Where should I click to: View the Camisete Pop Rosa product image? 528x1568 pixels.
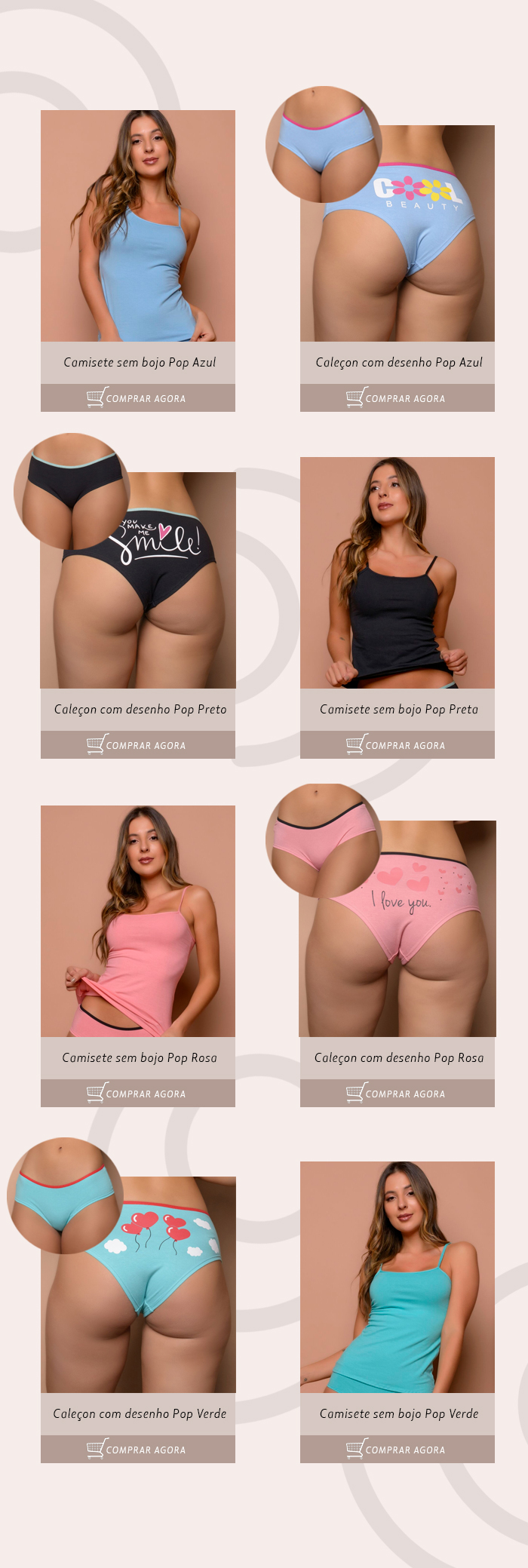pyautogui.click(x=137, y=922)
